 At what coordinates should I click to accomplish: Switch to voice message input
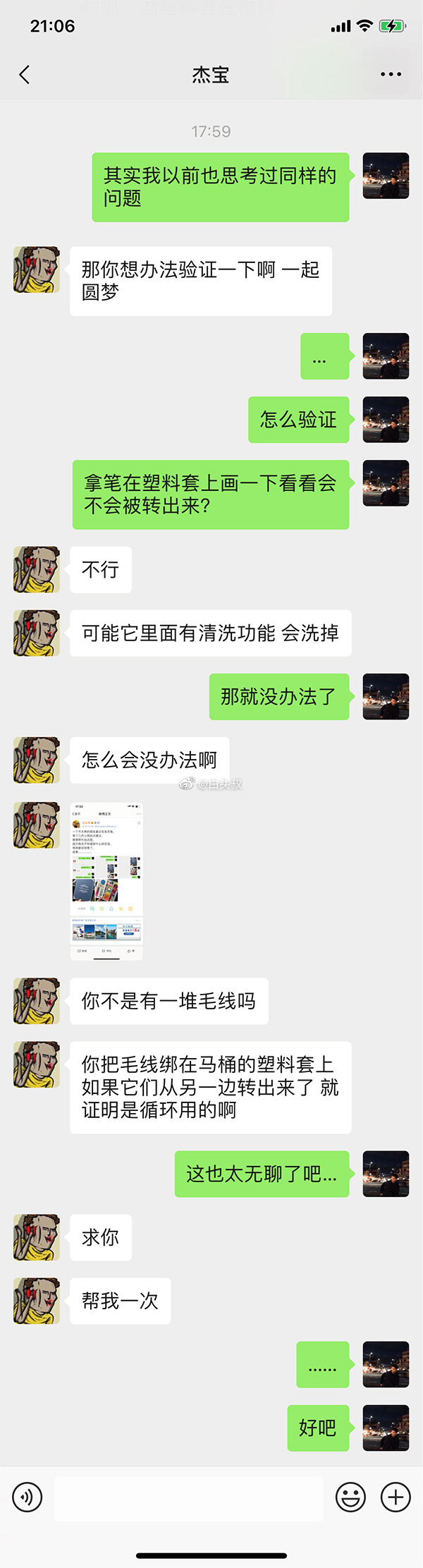click(x=27, y=1496)
